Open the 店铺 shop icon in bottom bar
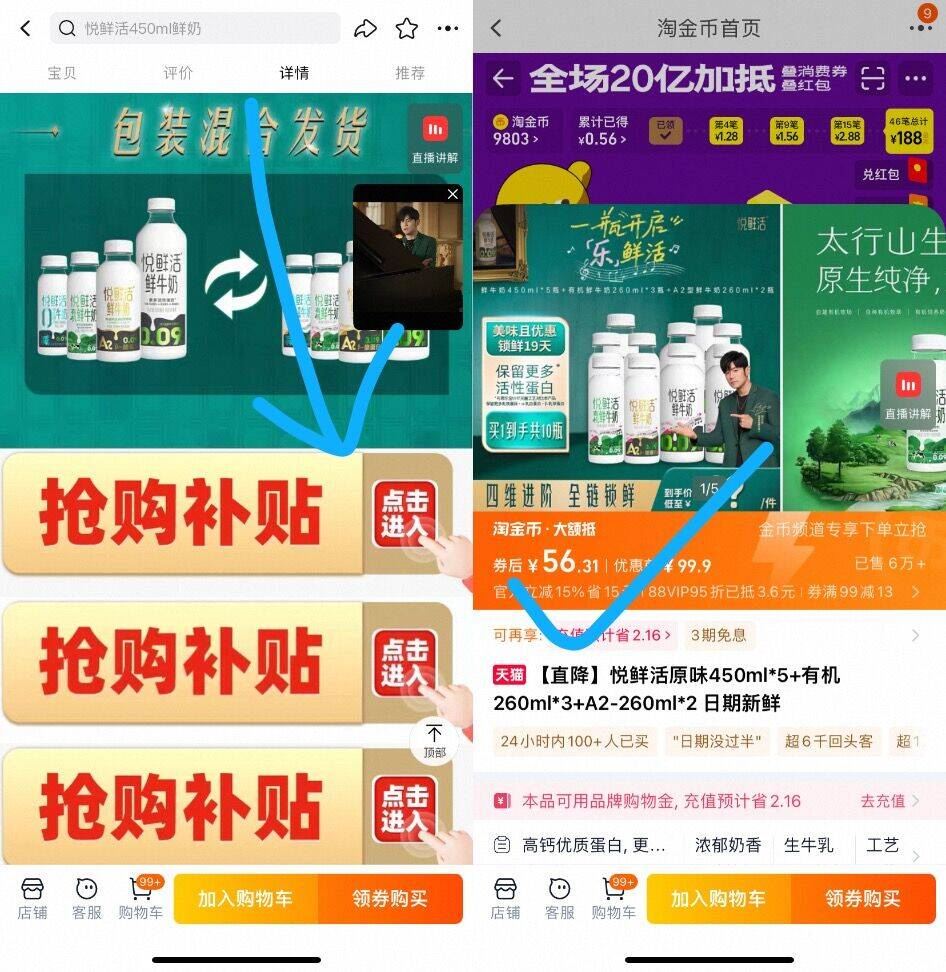Screen dimensions: 946x972 [x=33, y=896]
